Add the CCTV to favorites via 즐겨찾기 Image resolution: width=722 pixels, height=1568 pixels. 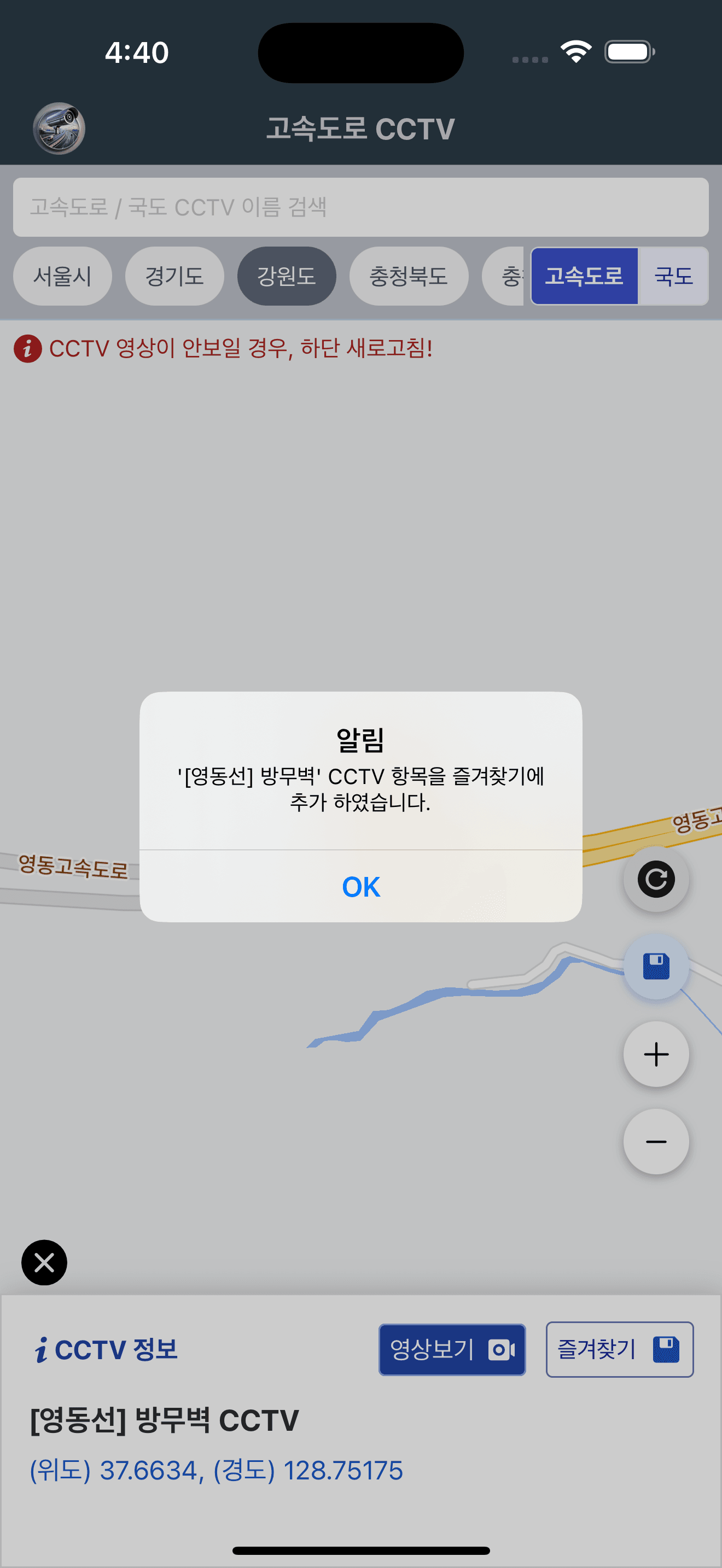pos(619,1349)
